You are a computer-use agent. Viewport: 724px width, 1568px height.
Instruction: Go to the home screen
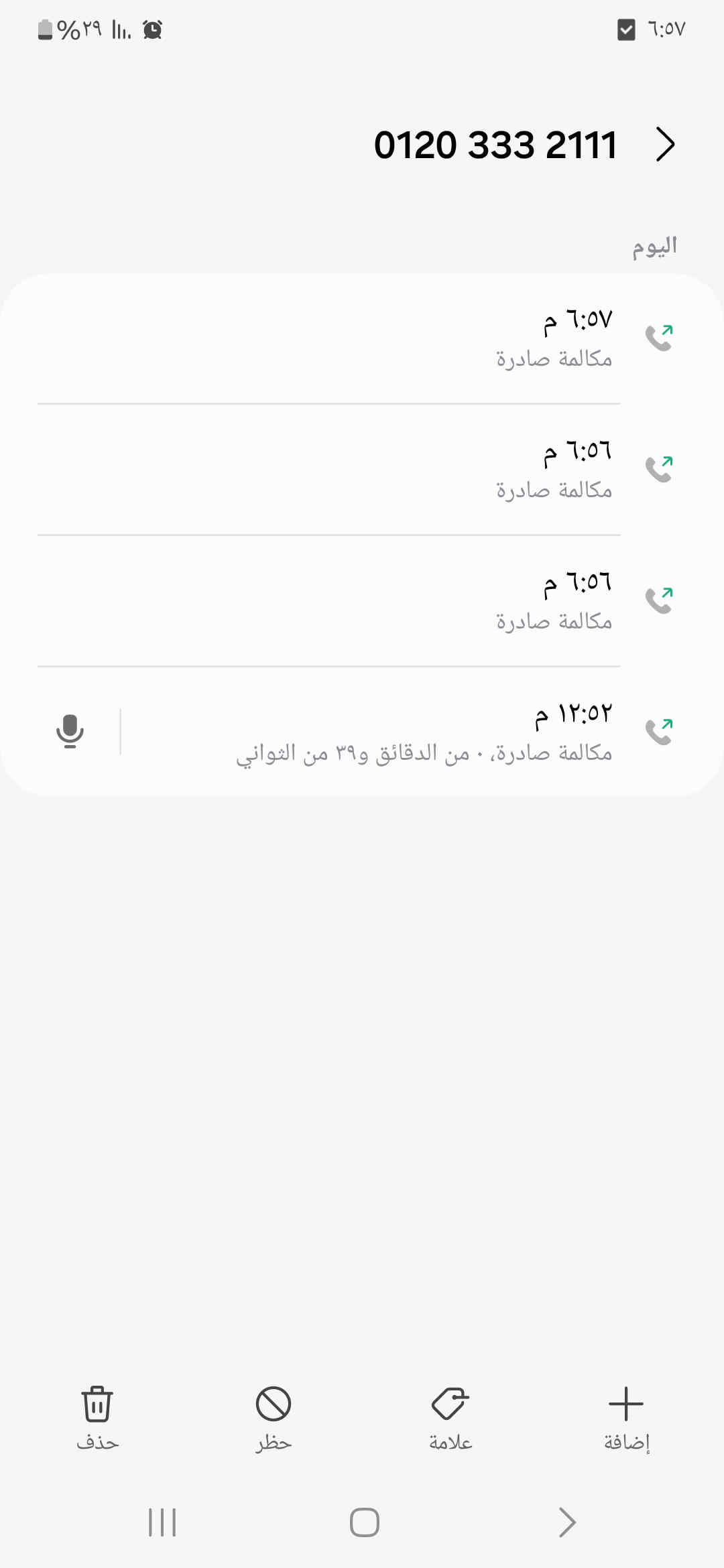coord(364,1522)
